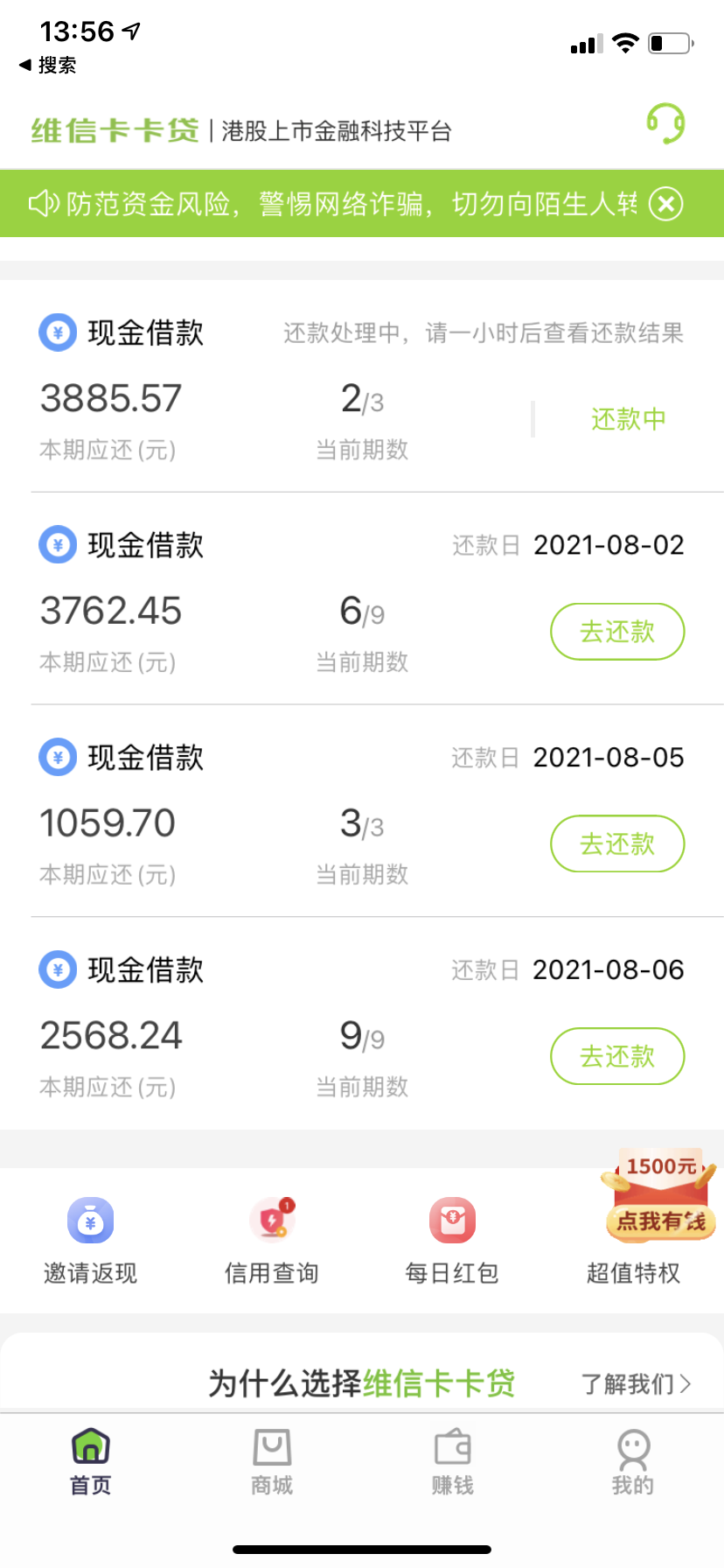Open the customer service headset icon
The width and height of the screenshot is (724, 1568).
point(665,123)
